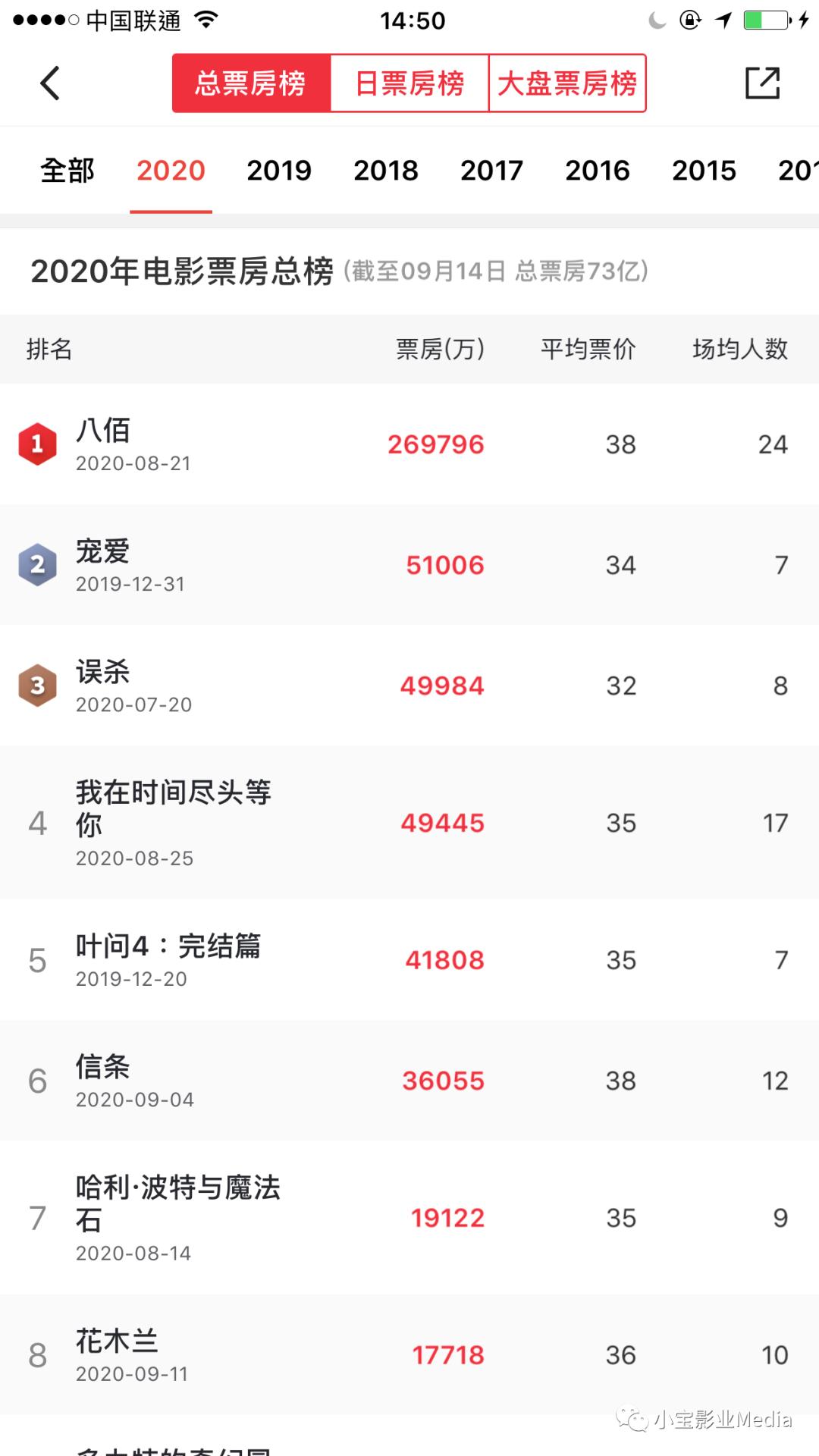Select the 2015 year filter
819x1456 pixels.
point(704,171)
